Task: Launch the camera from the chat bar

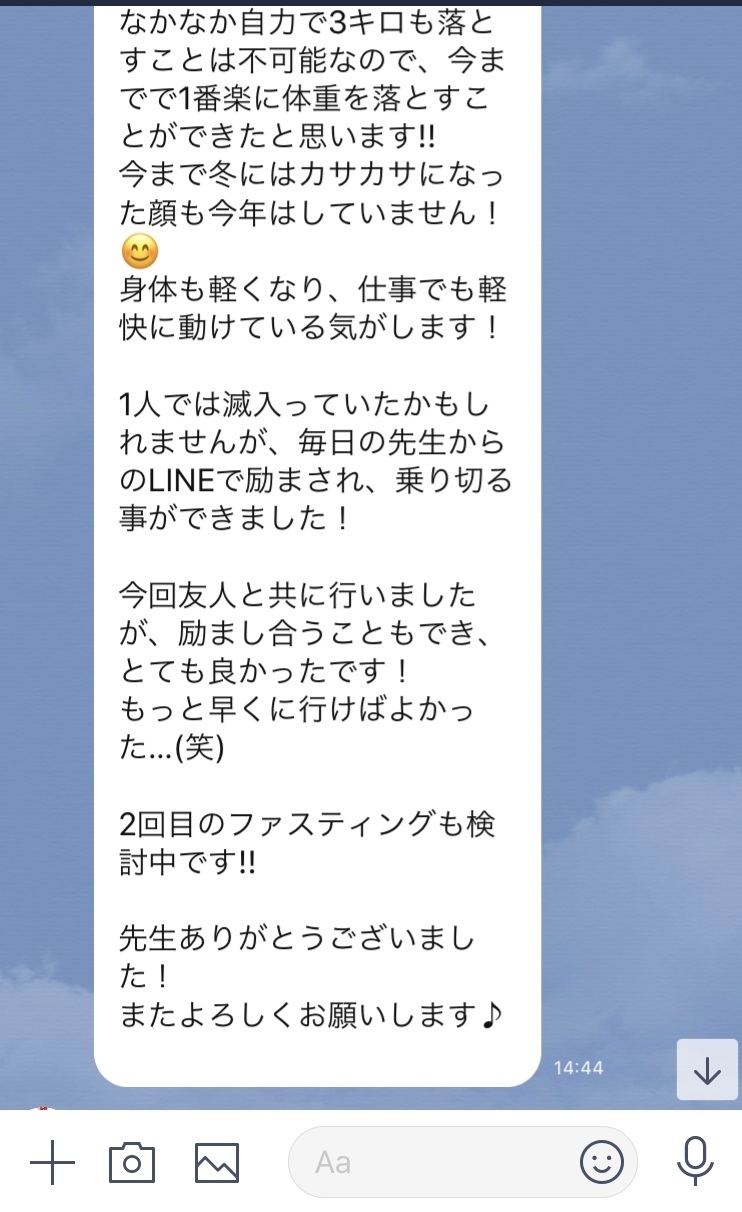Action: coord(132,1162)
